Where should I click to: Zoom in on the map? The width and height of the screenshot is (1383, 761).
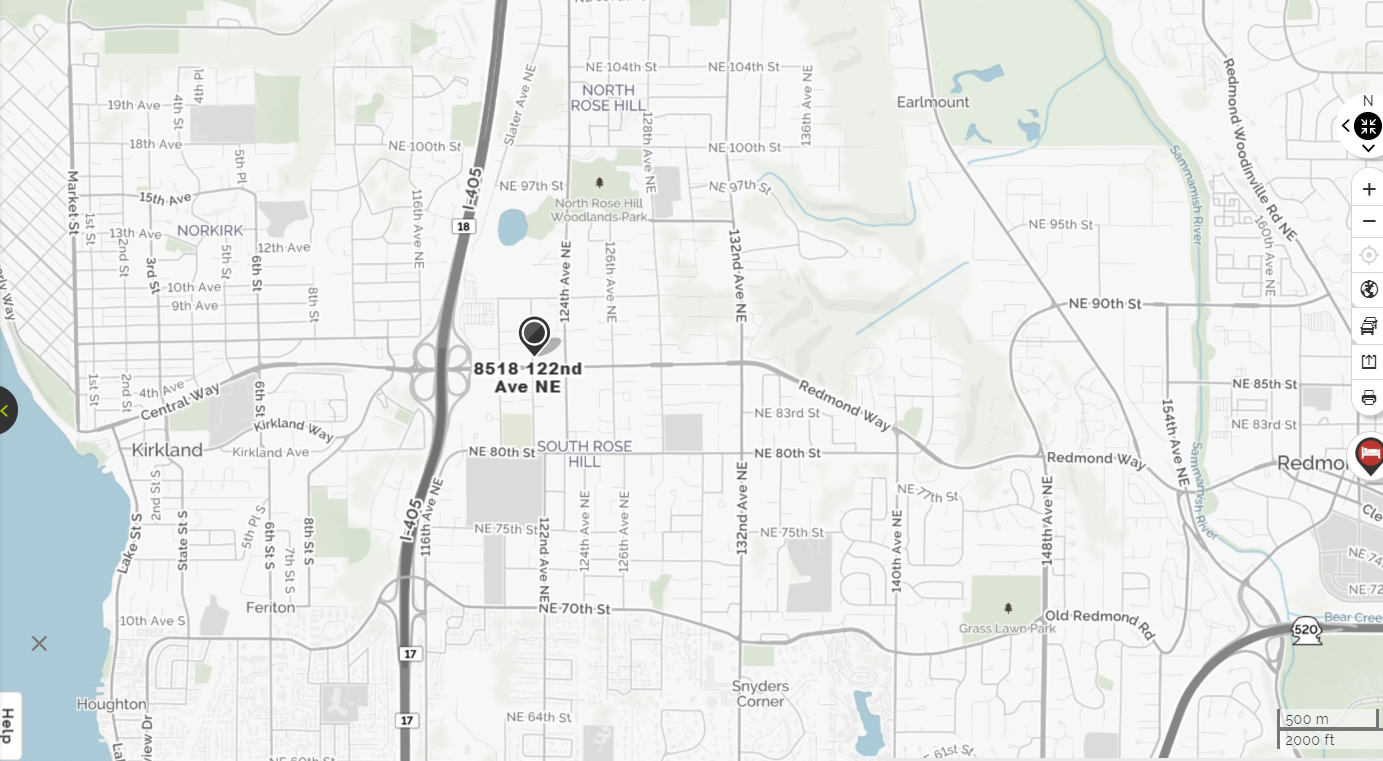[x=1368, y=189]
